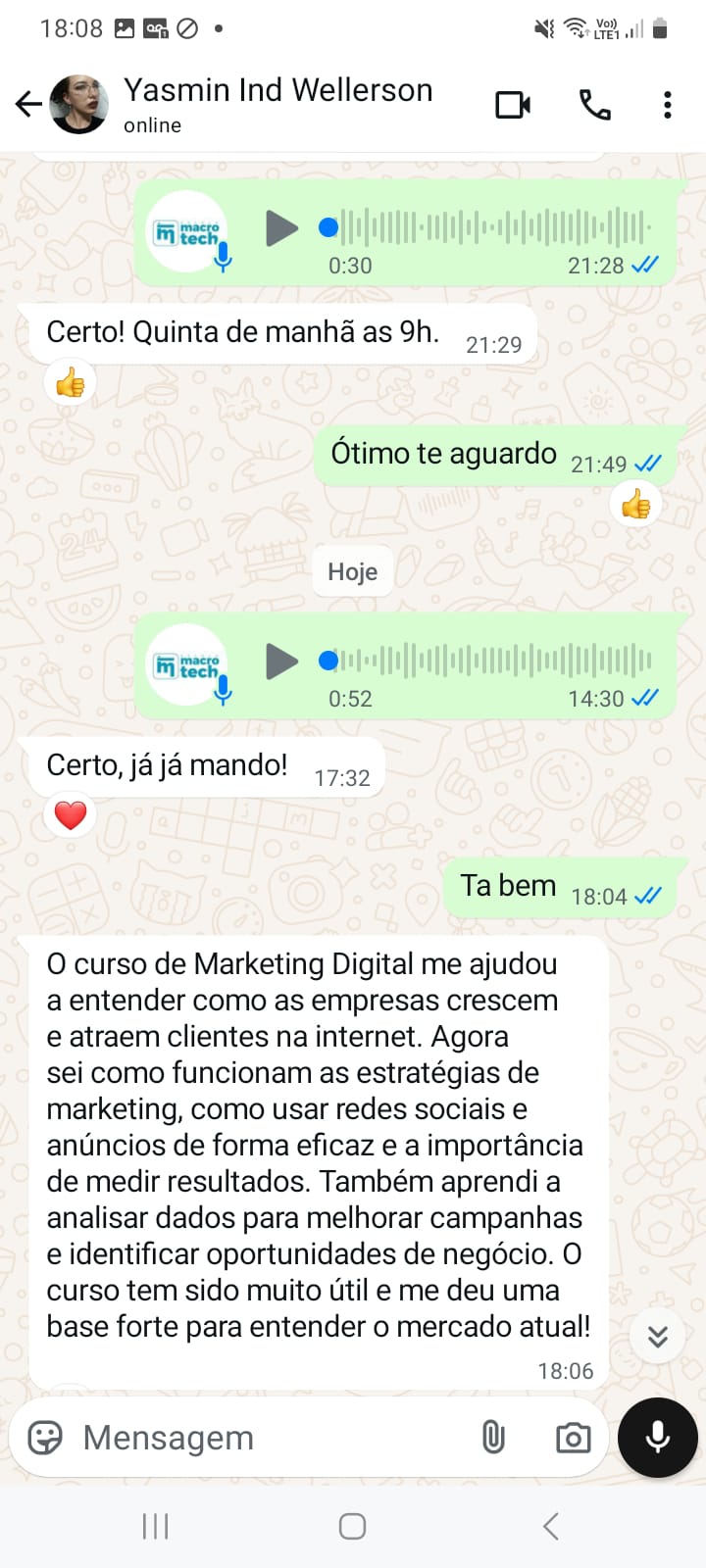Viewport: 706px width, 1568px height.
Task: Tap the thumbs-up reaction under Ótimo te aguardo
Action: [x=635, y=505]
